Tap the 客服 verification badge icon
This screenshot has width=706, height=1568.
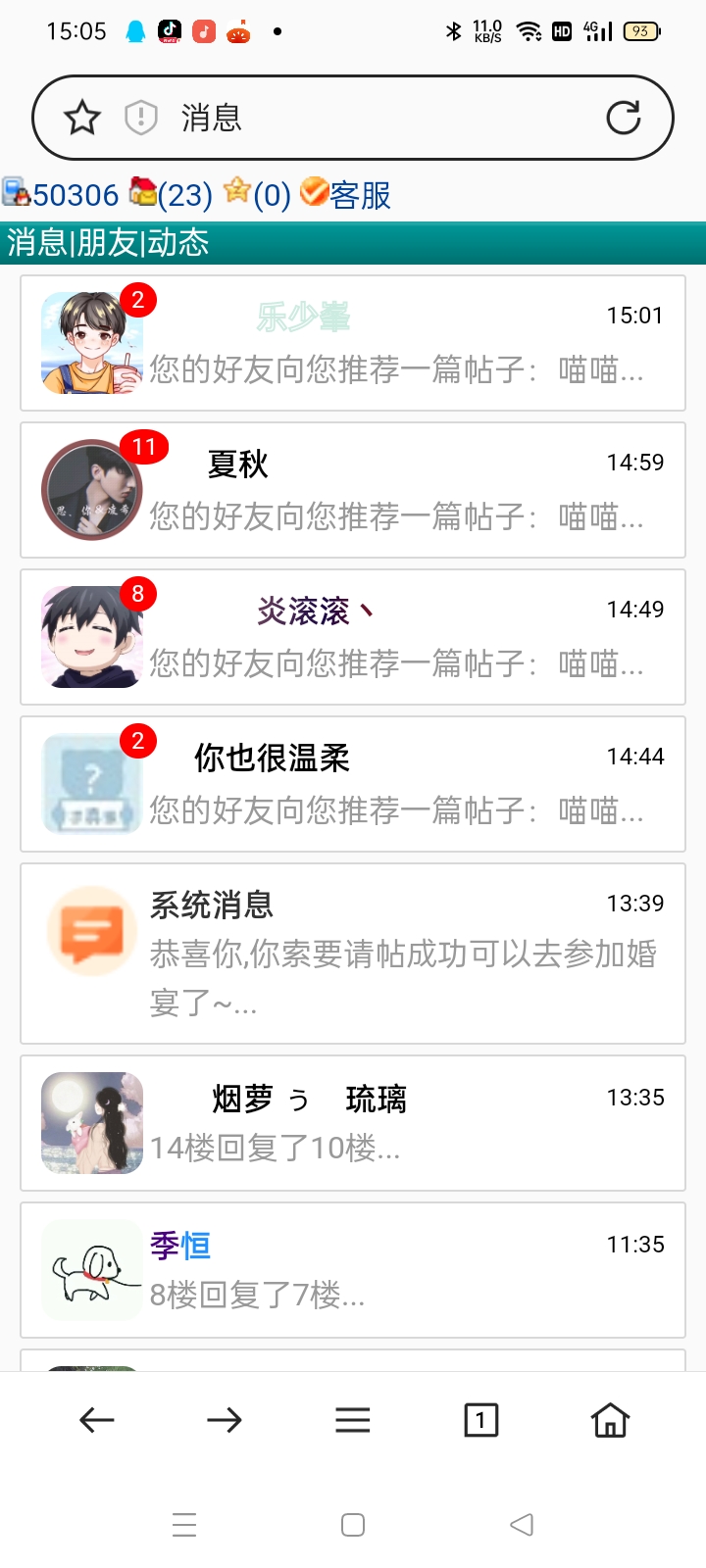pos(314,195)
